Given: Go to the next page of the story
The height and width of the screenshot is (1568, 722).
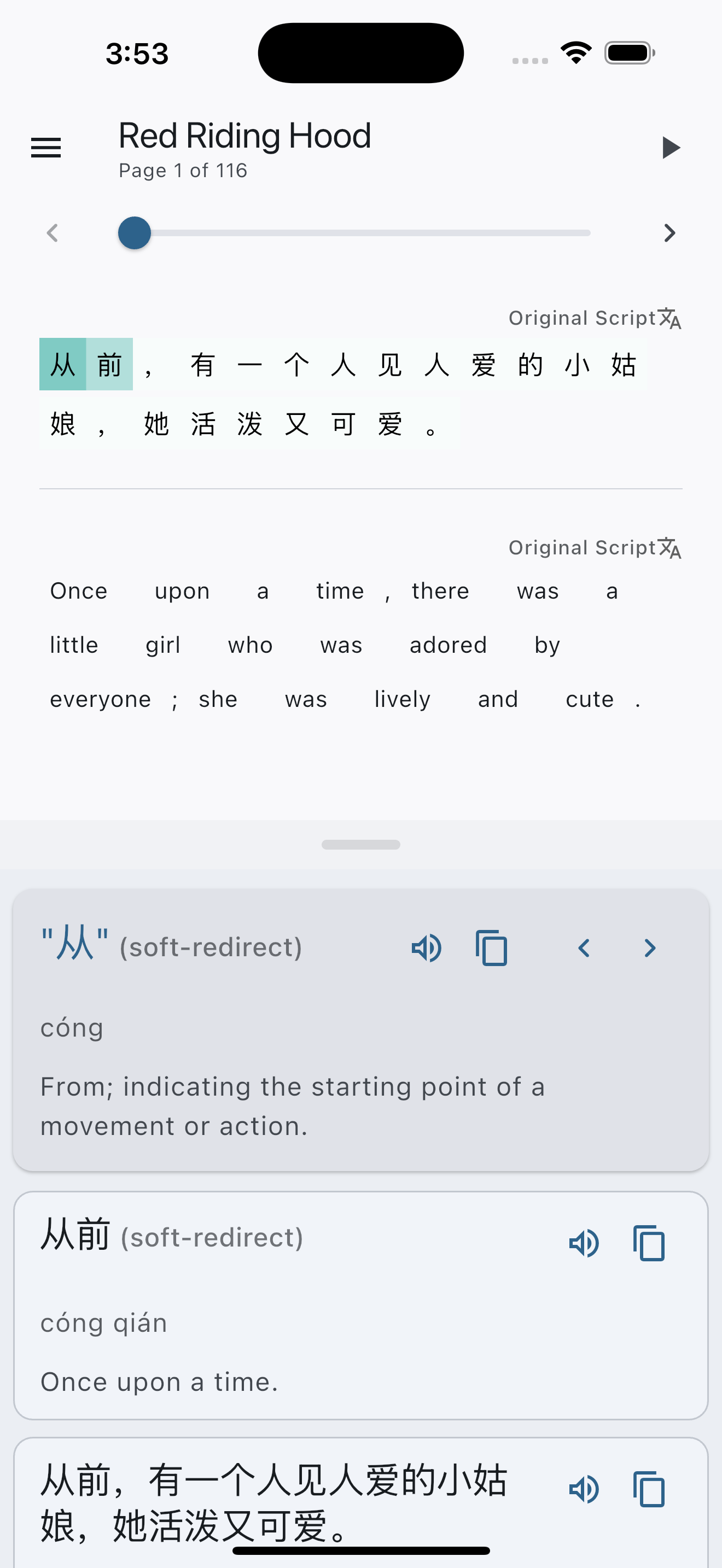Looking at the screenshot, I should tap(669, 232).
